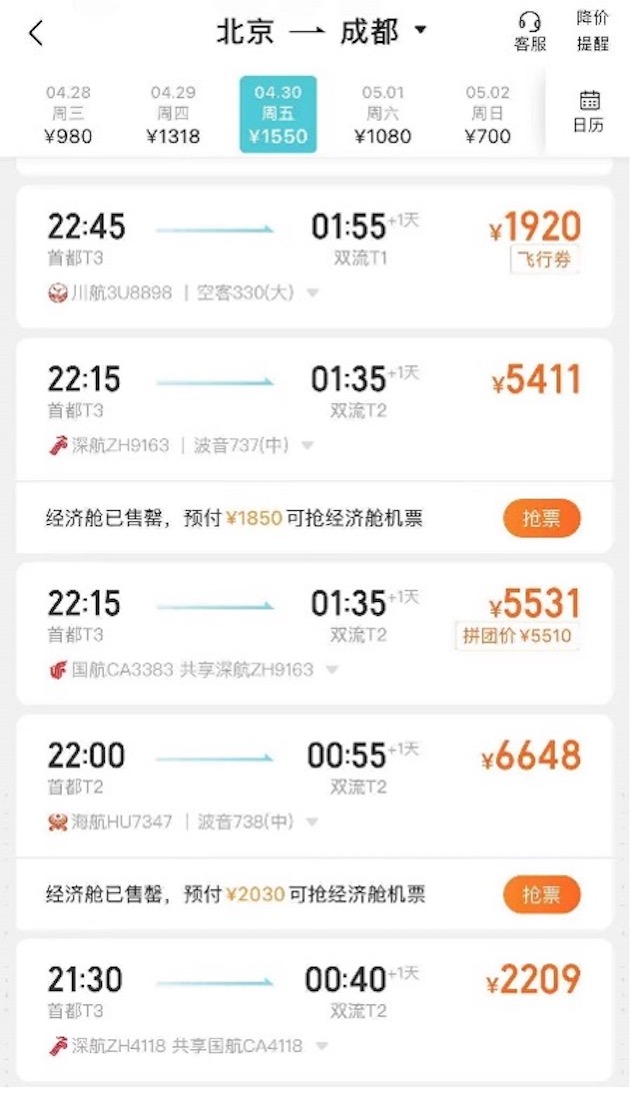Tap 抢票 for the ¥1850 prepayment
The height and width of the screenshot is (1094, 635).
[541, 518]
